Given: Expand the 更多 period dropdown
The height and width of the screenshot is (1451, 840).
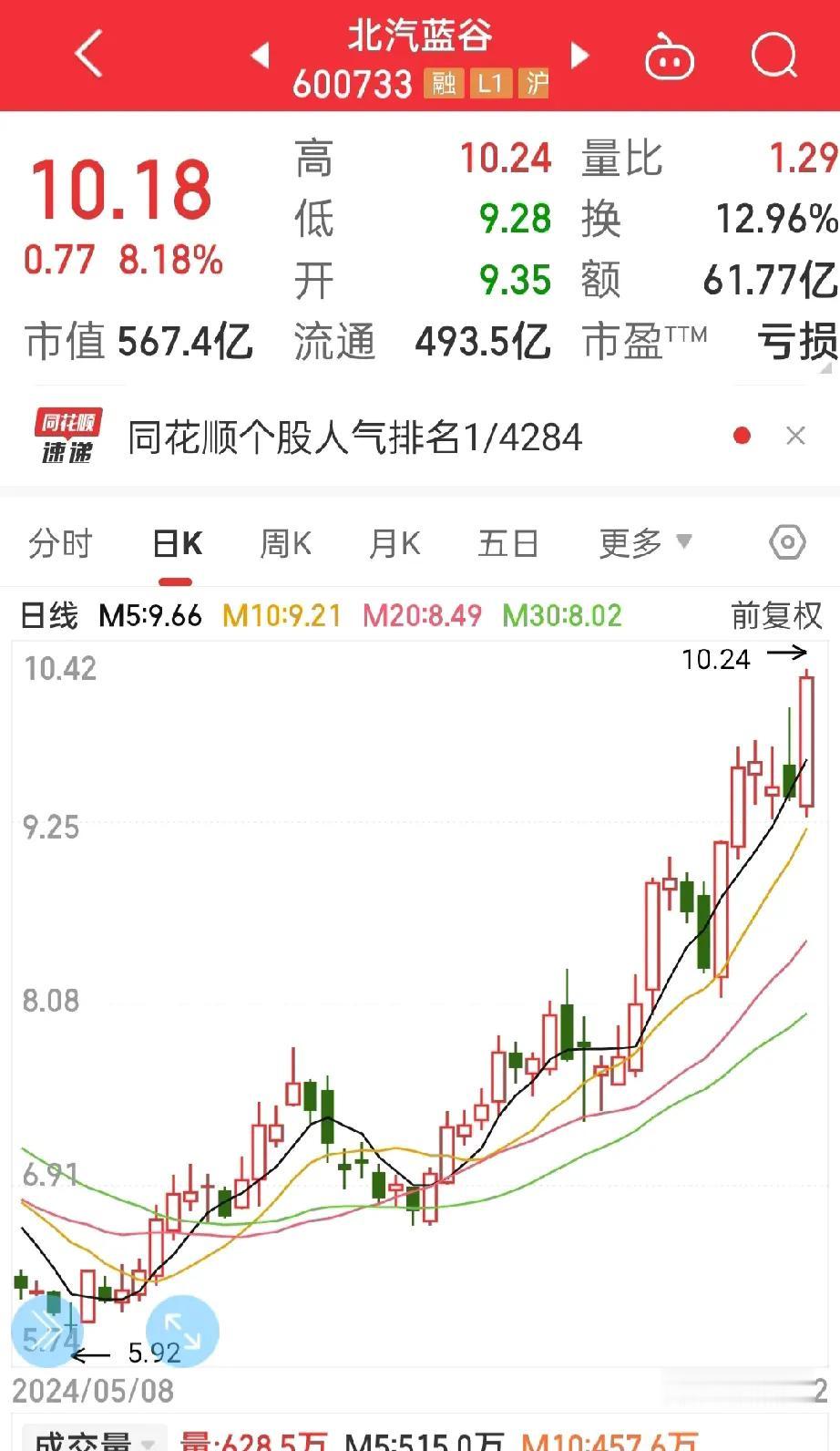Looking at the screenshot, I should (647, 542).
